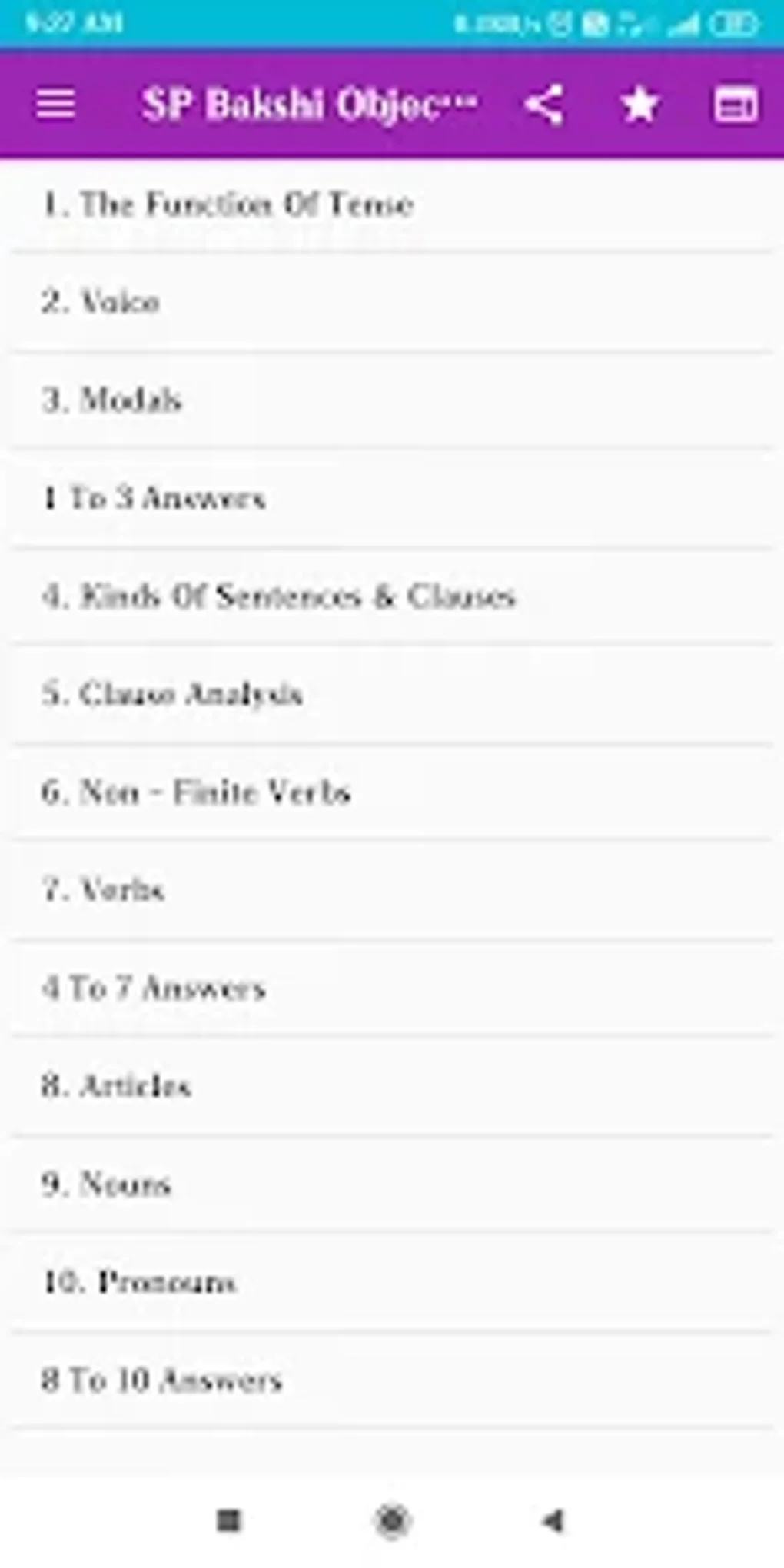Tap the system back button
Screen dimensions: 784x1568
pyautogui.click(x=553, y=1520)
